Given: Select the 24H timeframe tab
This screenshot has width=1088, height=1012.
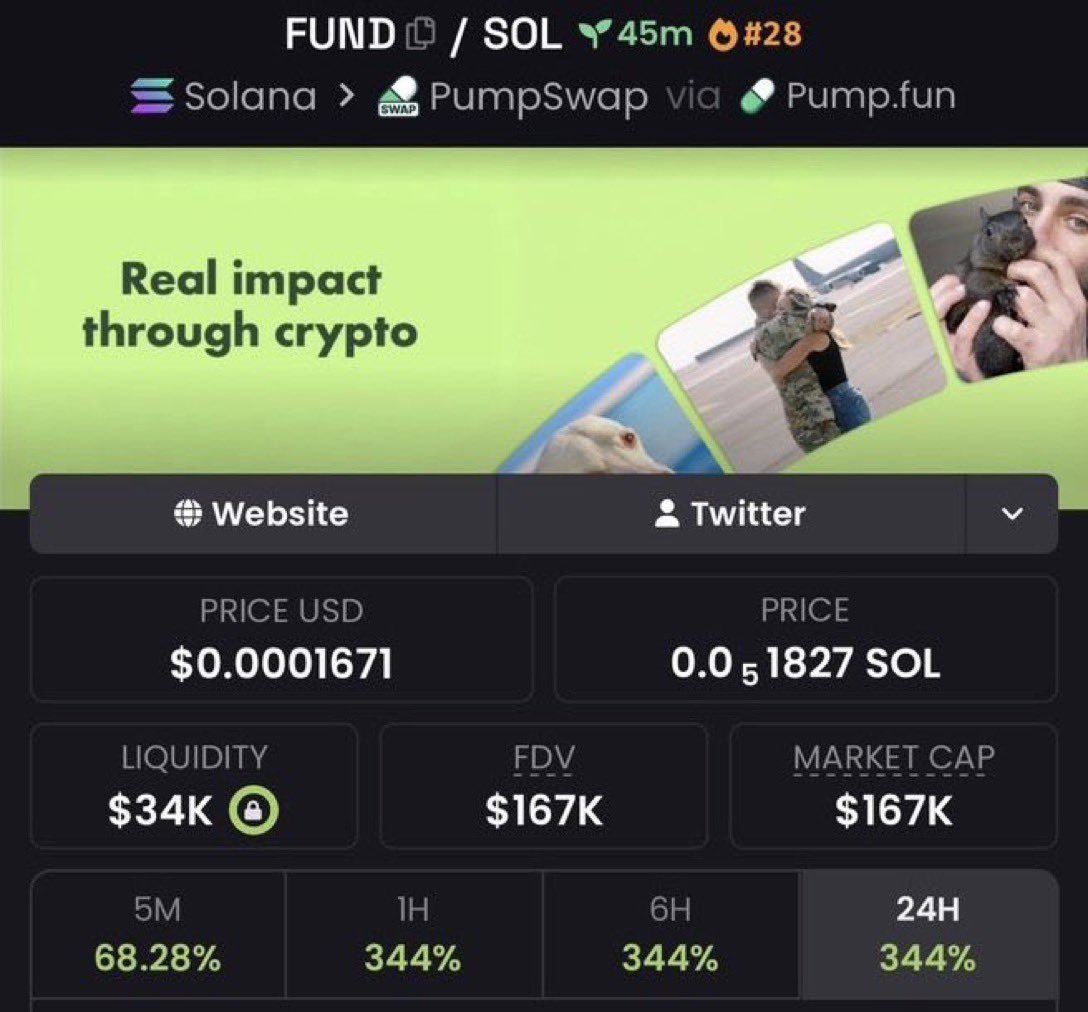Looking at the screenshot, I should click(928, 934).
